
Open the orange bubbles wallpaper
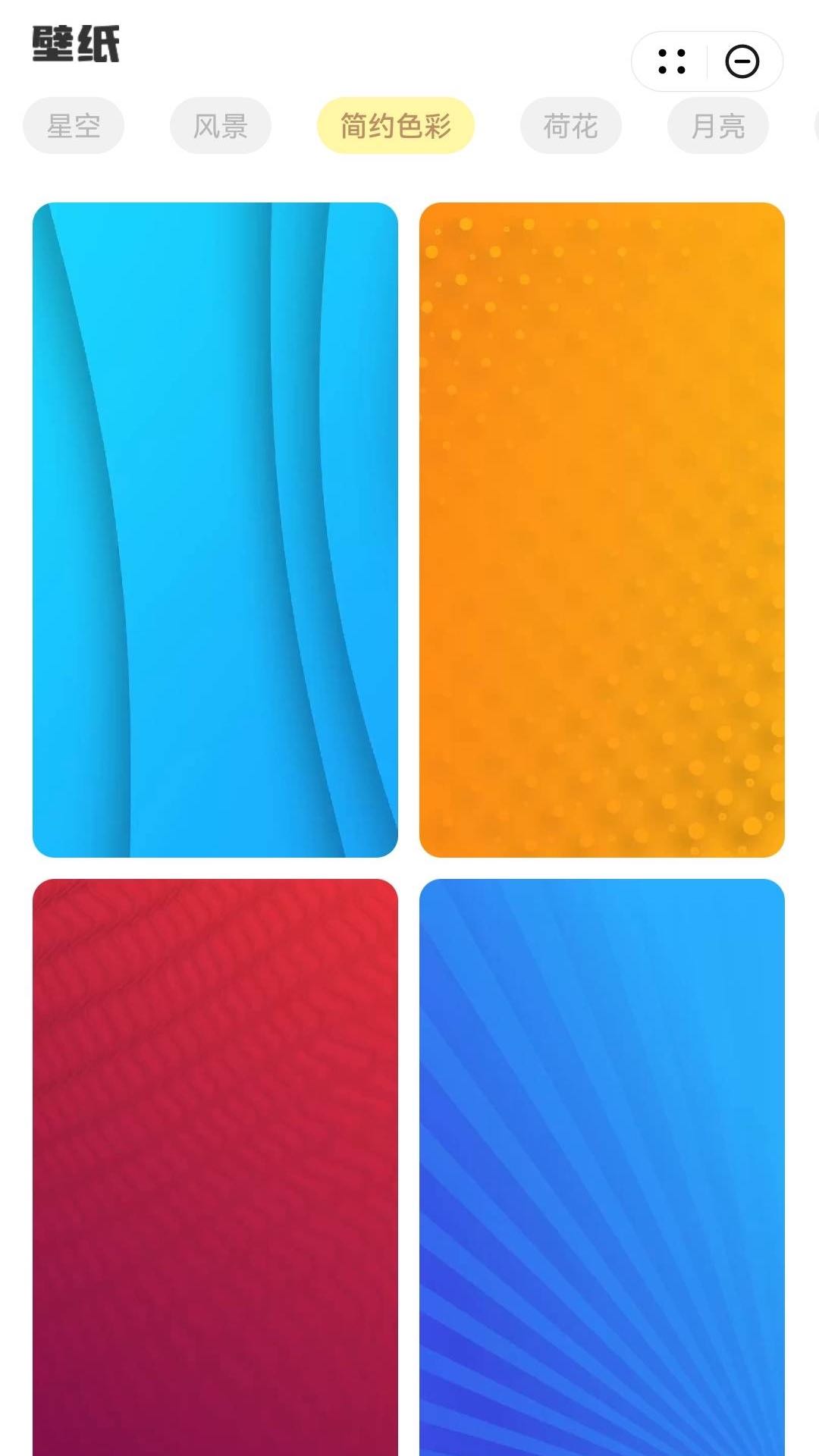pyautogui.click(x=601, y=529)
